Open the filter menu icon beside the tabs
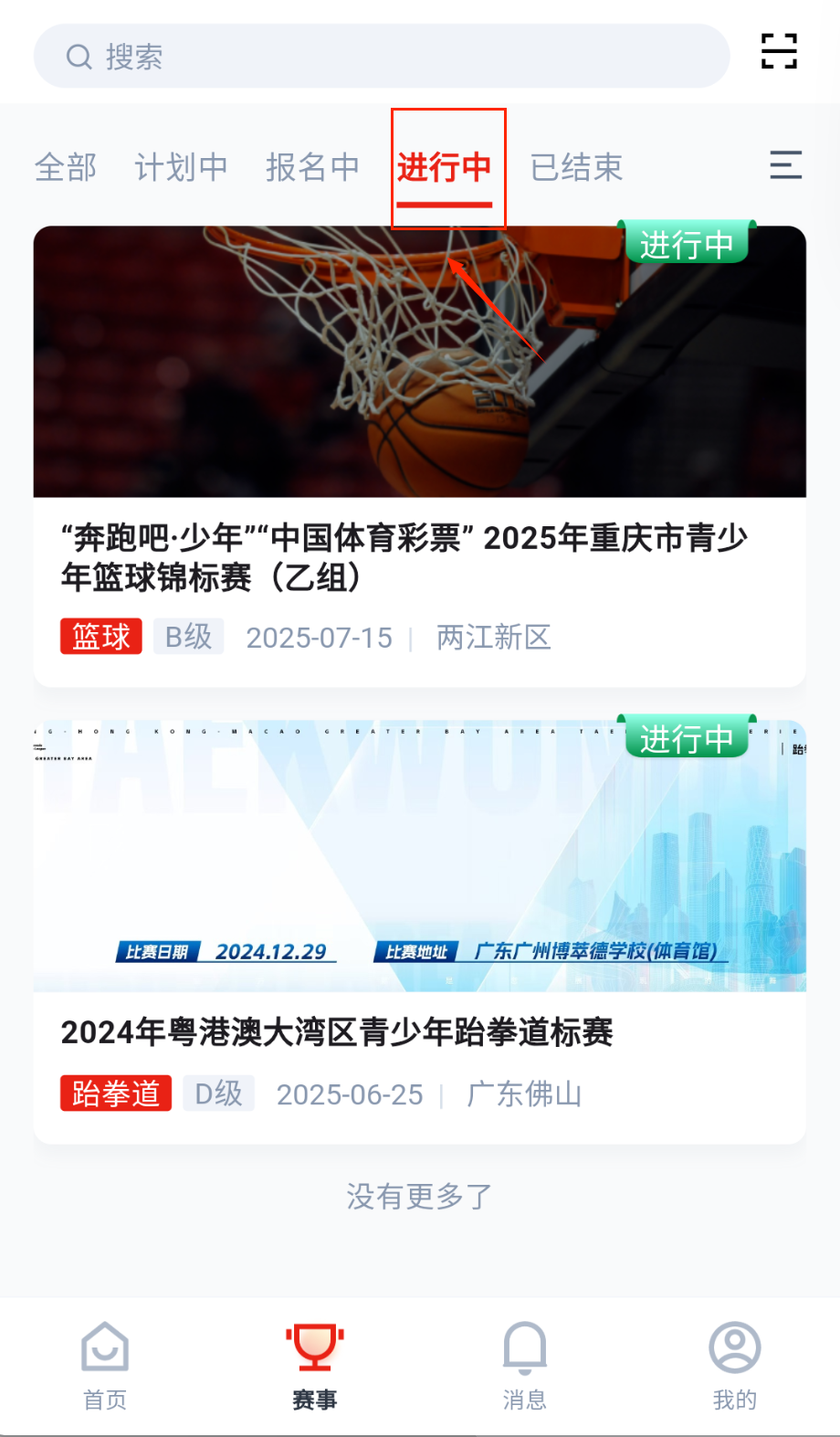The image size is (840, 1437). pyautogui.click(x=785, y=165)
